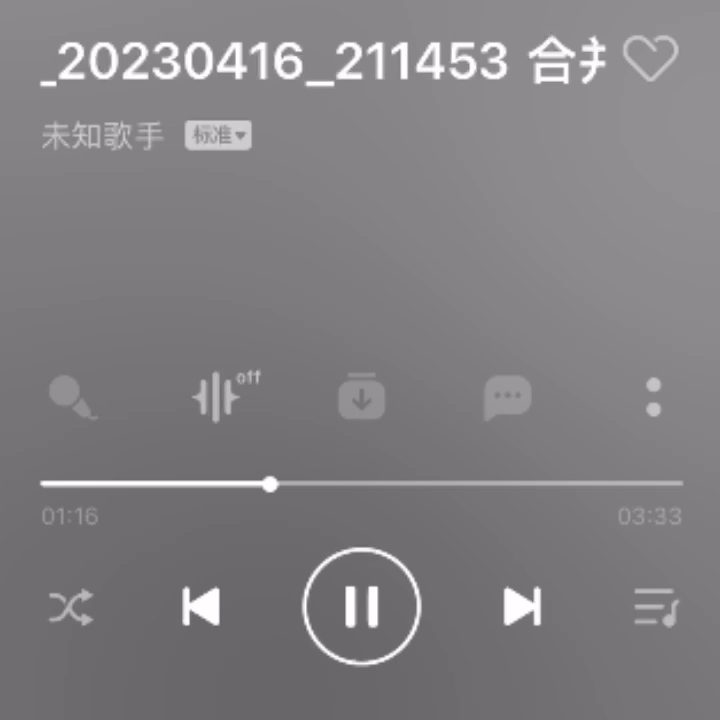Skip to the next track
The image size is (720, 720).
521,606
